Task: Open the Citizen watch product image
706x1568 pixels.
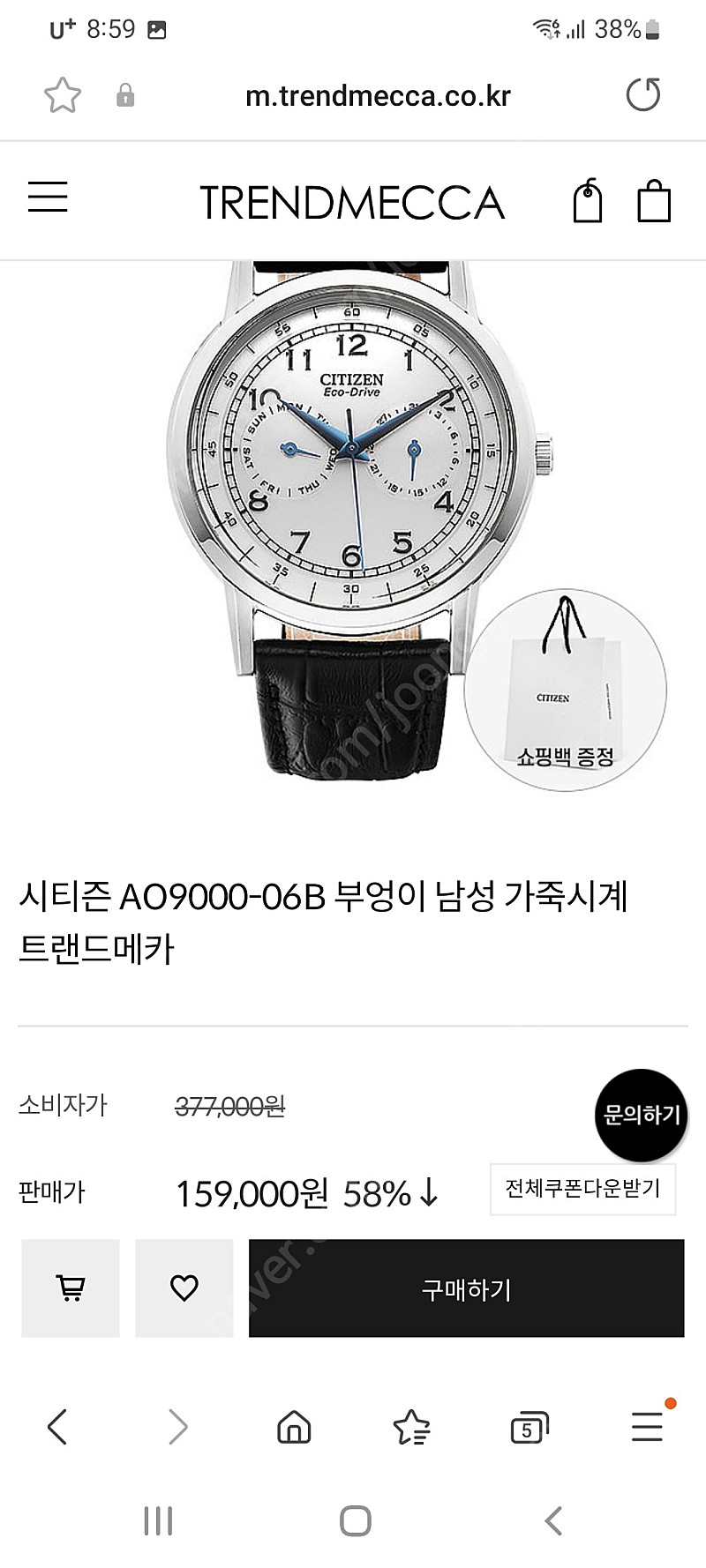Action: tap(357, 520)
